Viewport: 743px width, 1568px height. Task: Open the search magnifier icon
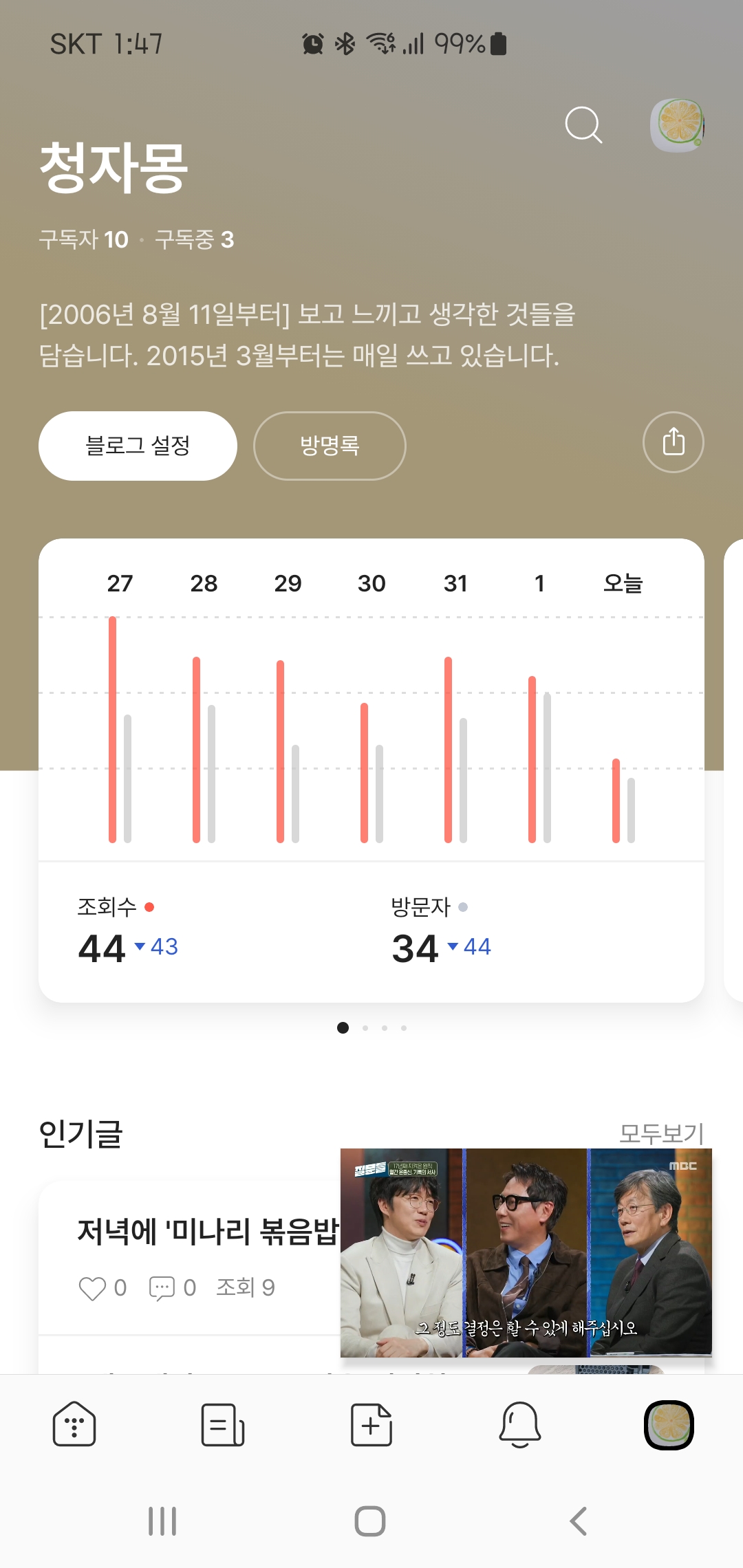[583, 125]
